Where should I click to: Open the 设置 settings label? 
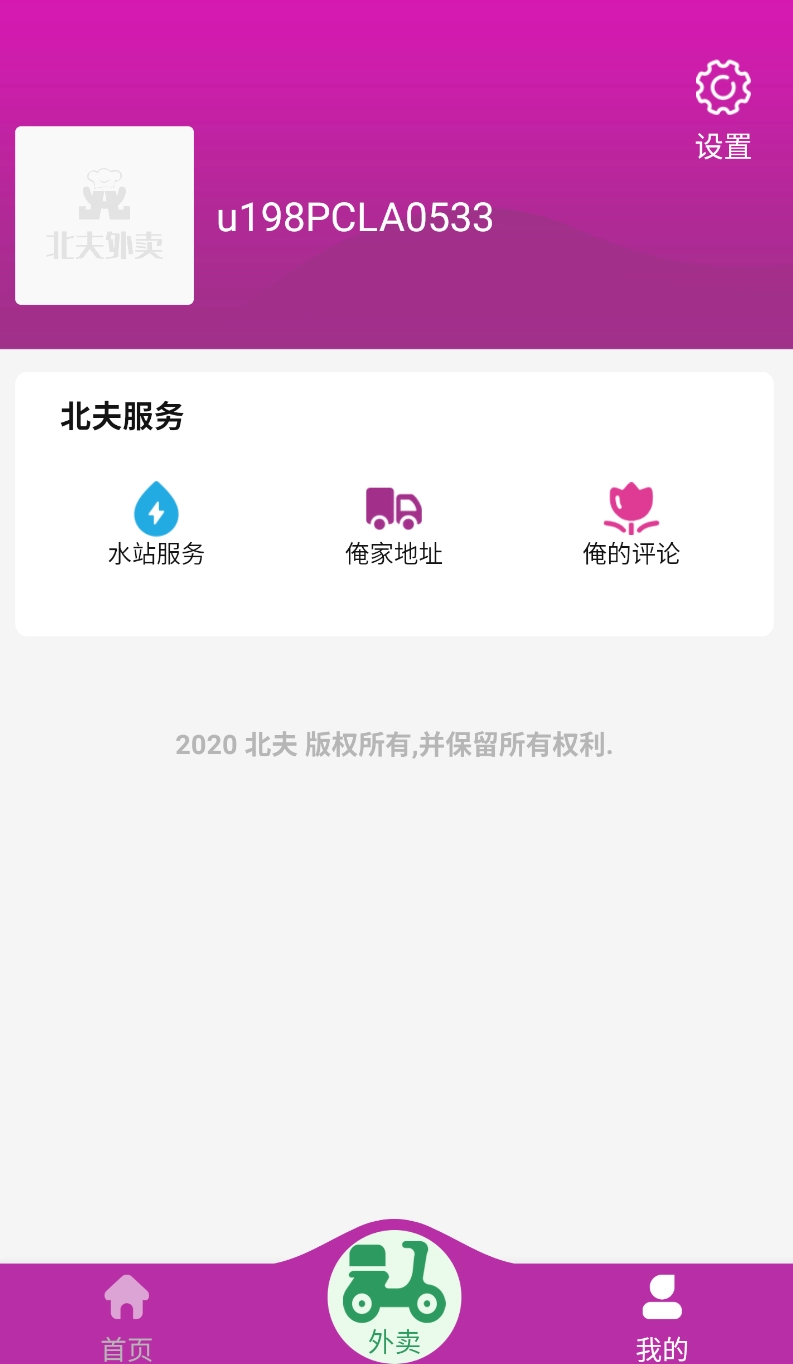(722, 147)
